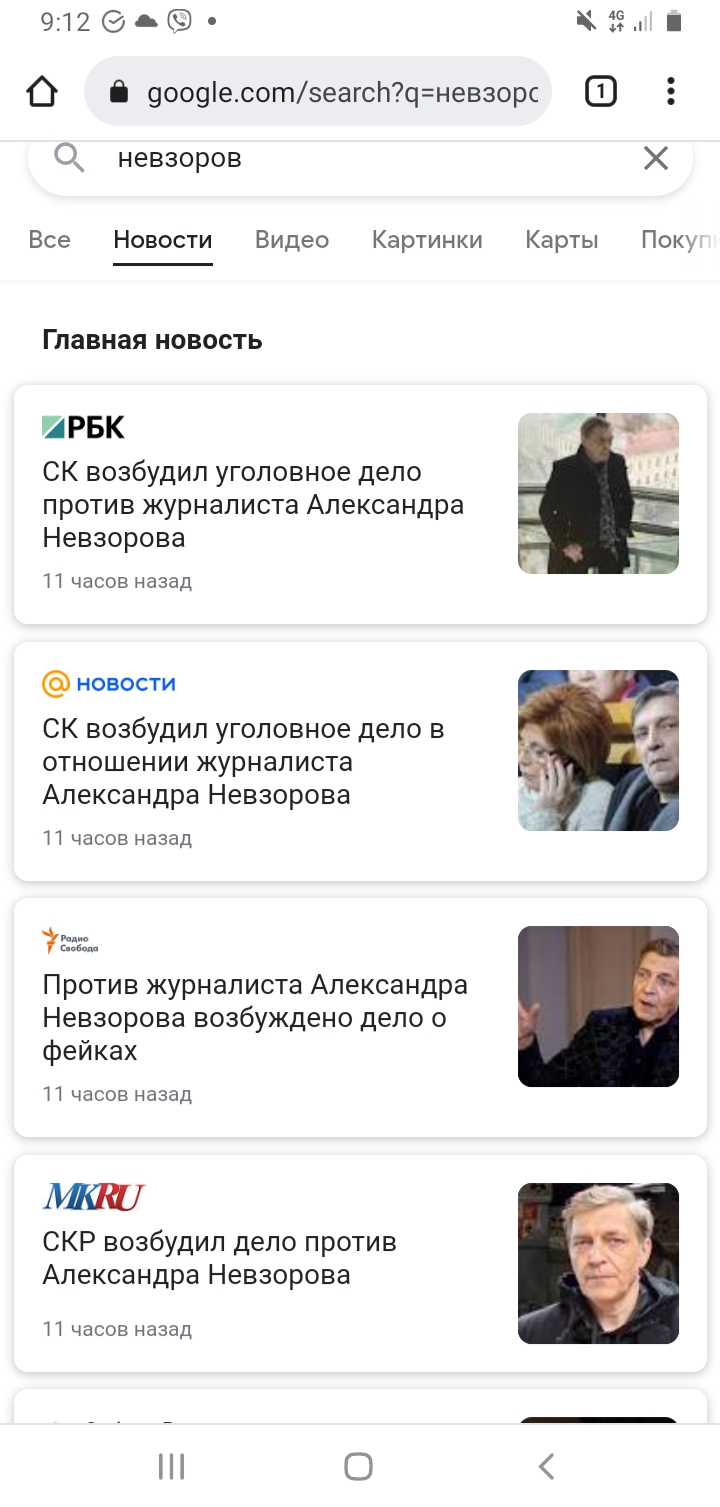Viewport: 720px width, 1507px height.
Task: Select the Новости tab
Action: point(163,240)
